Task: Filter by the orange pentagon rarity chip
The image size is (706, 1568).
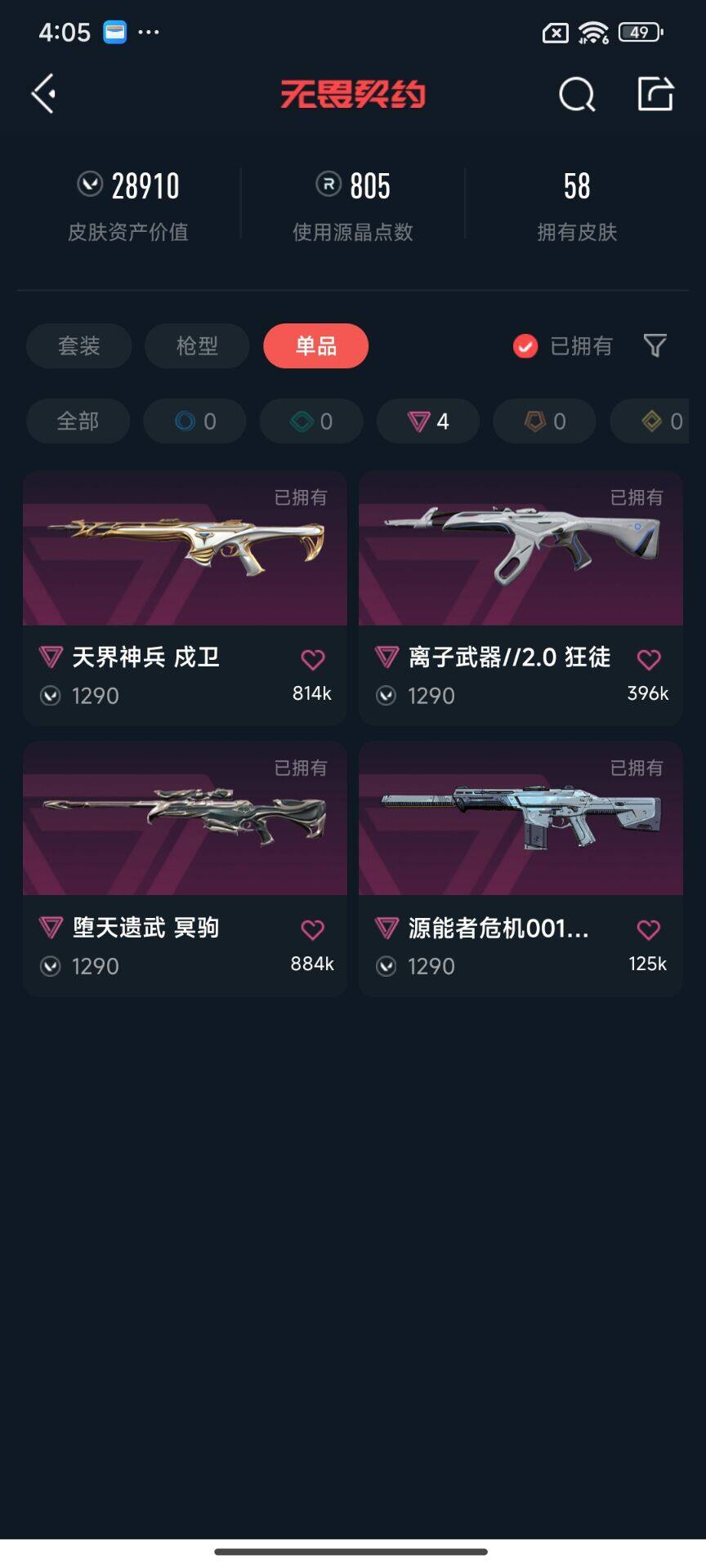Action: [544, 421]
